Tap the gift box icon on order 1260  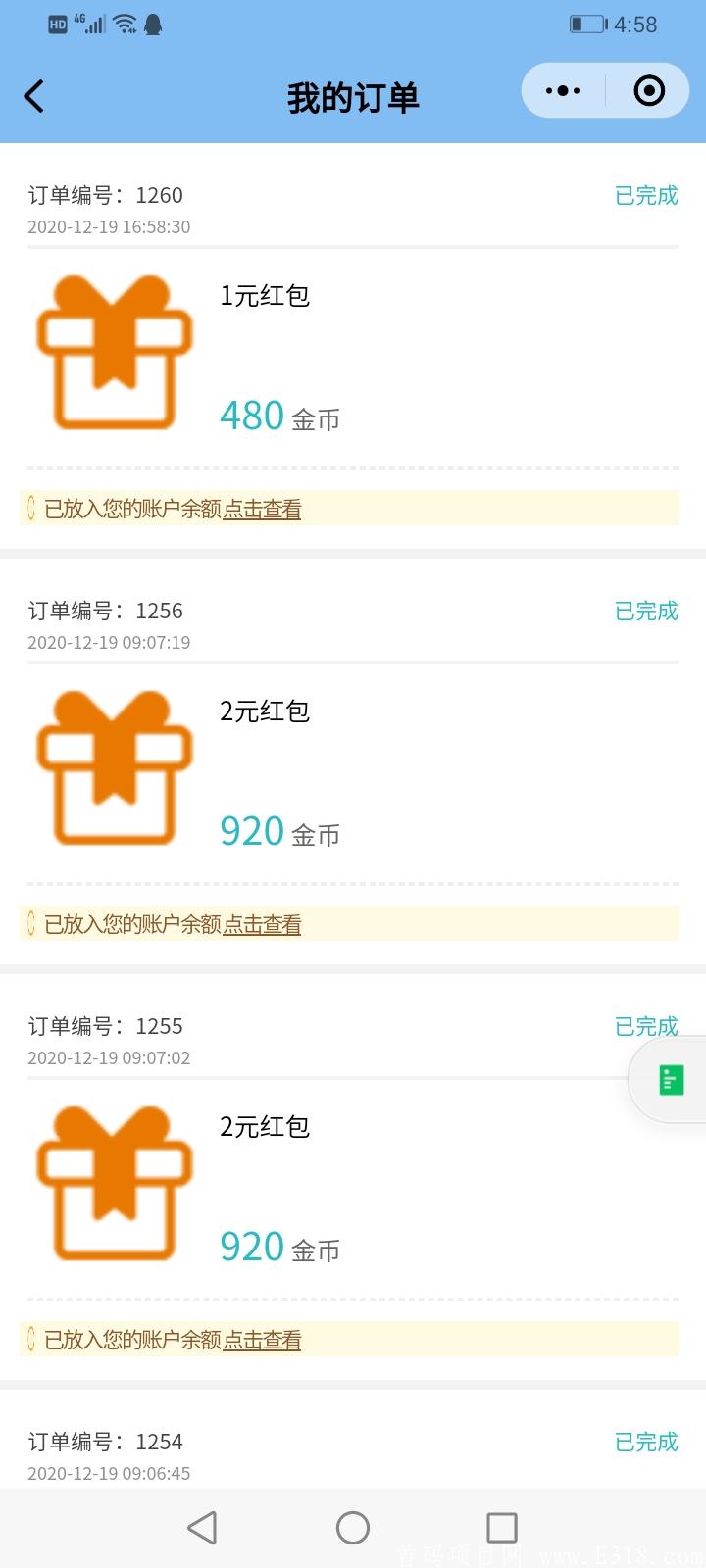coord(113,353)
